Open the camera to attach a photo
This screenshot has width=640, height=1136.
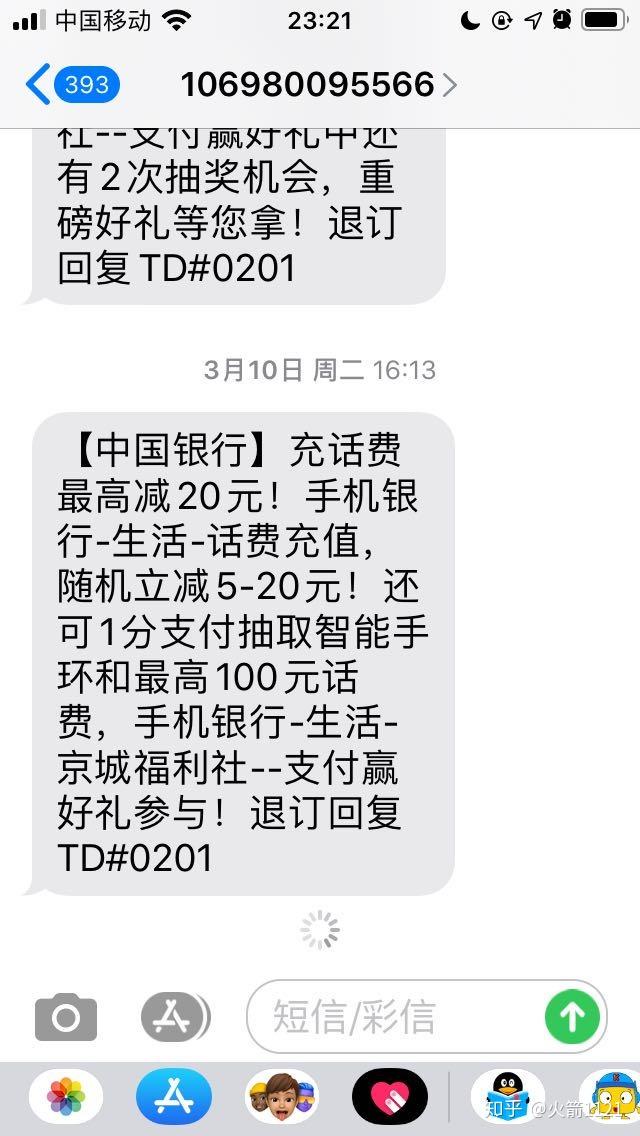66,1018
